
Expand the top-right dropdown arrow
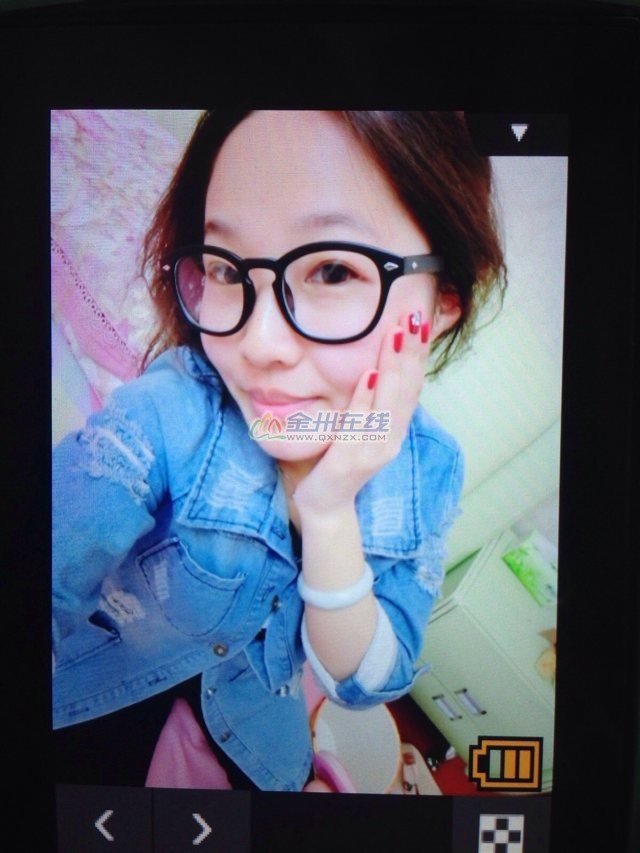518,133
